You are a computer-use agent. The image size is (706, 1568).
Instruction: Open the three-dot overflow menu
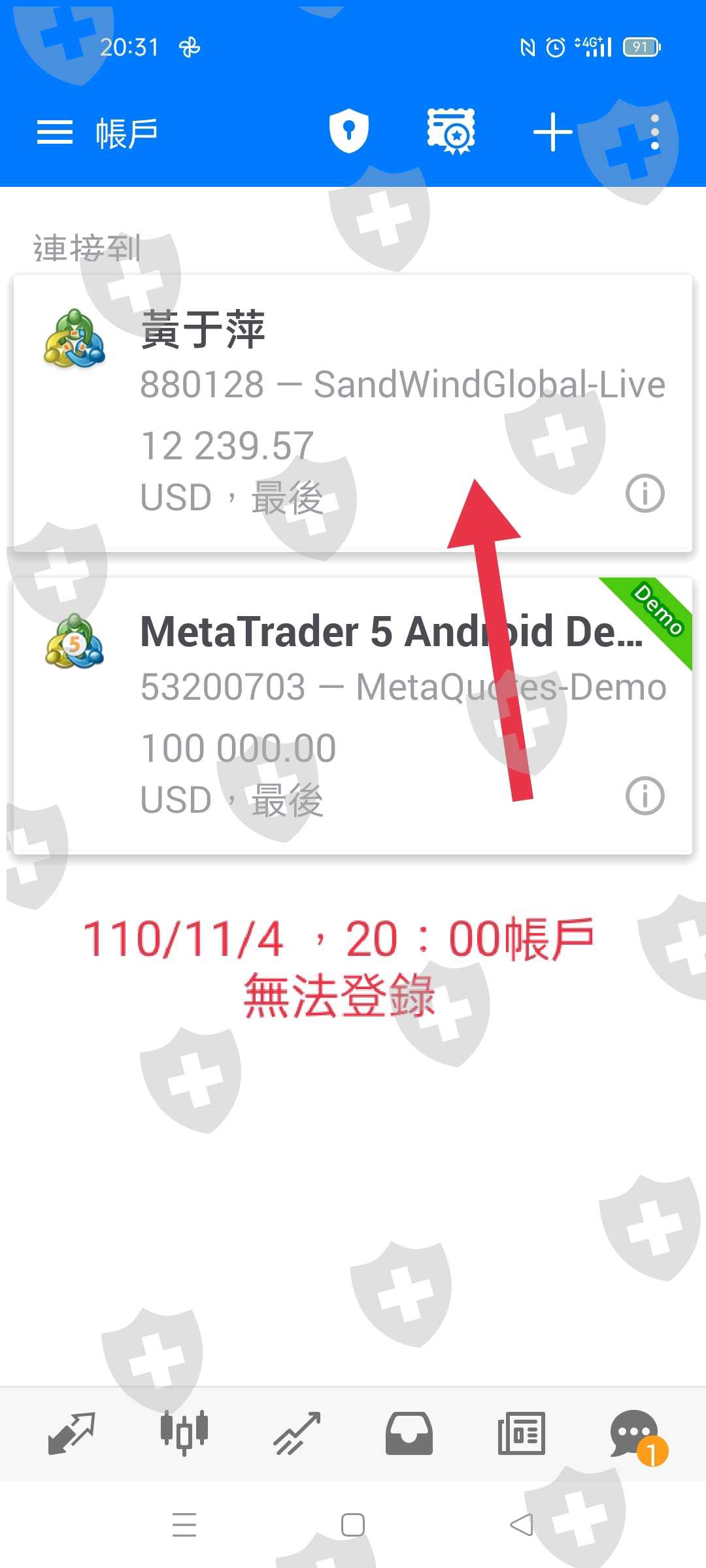(x=655, y=133)
